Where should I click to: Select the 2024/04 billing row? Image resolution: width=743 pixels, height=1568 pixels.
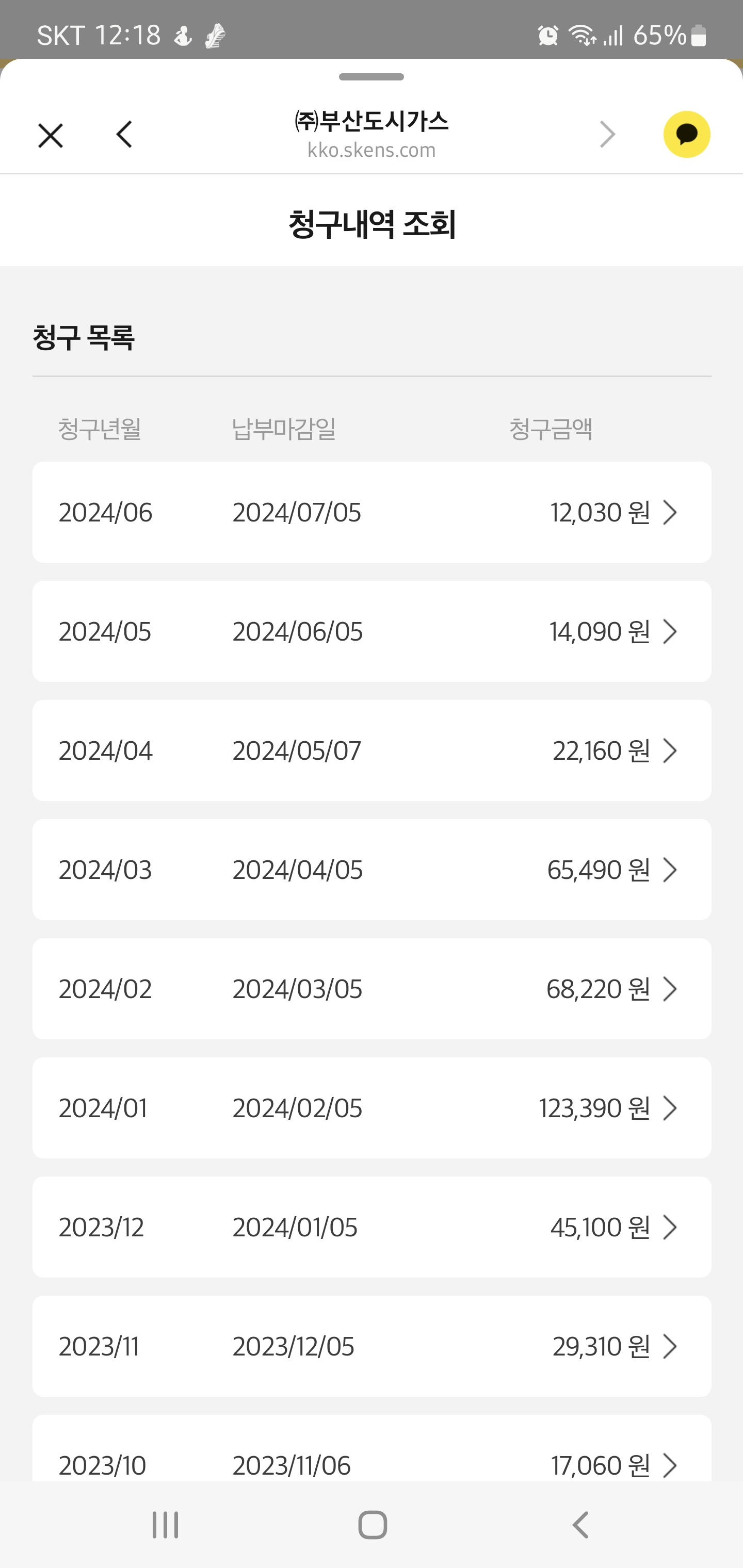click(x=372, y=750)
